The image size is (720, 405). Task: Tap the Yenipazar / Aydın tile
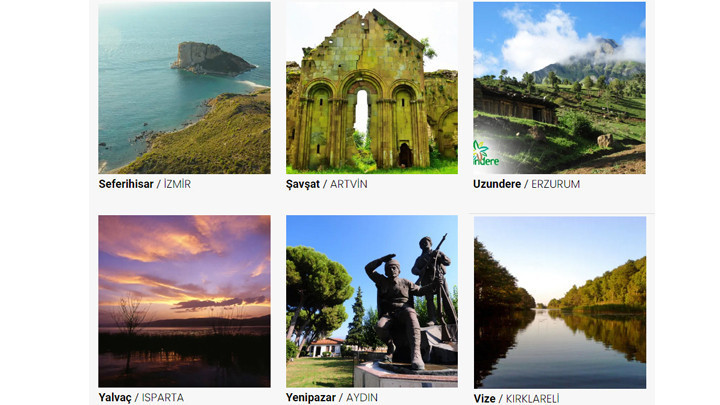[371, 301]
